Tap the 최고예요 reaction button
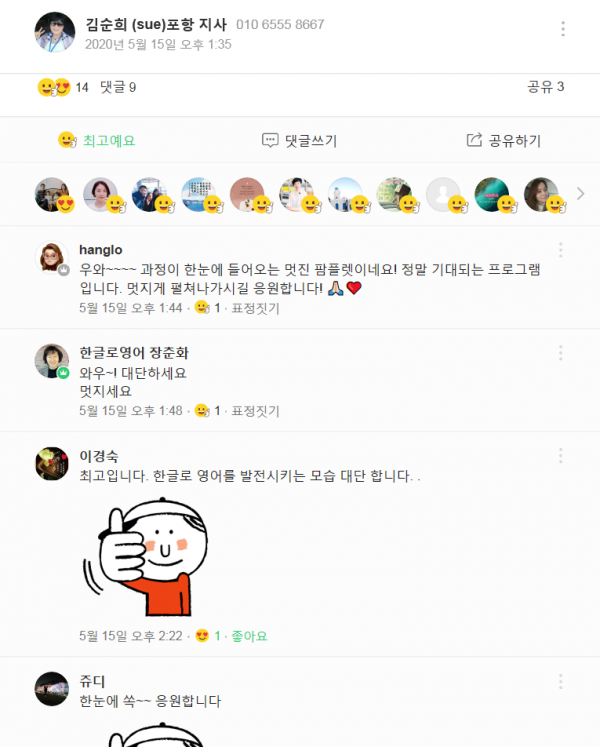 tap(96, 141)
